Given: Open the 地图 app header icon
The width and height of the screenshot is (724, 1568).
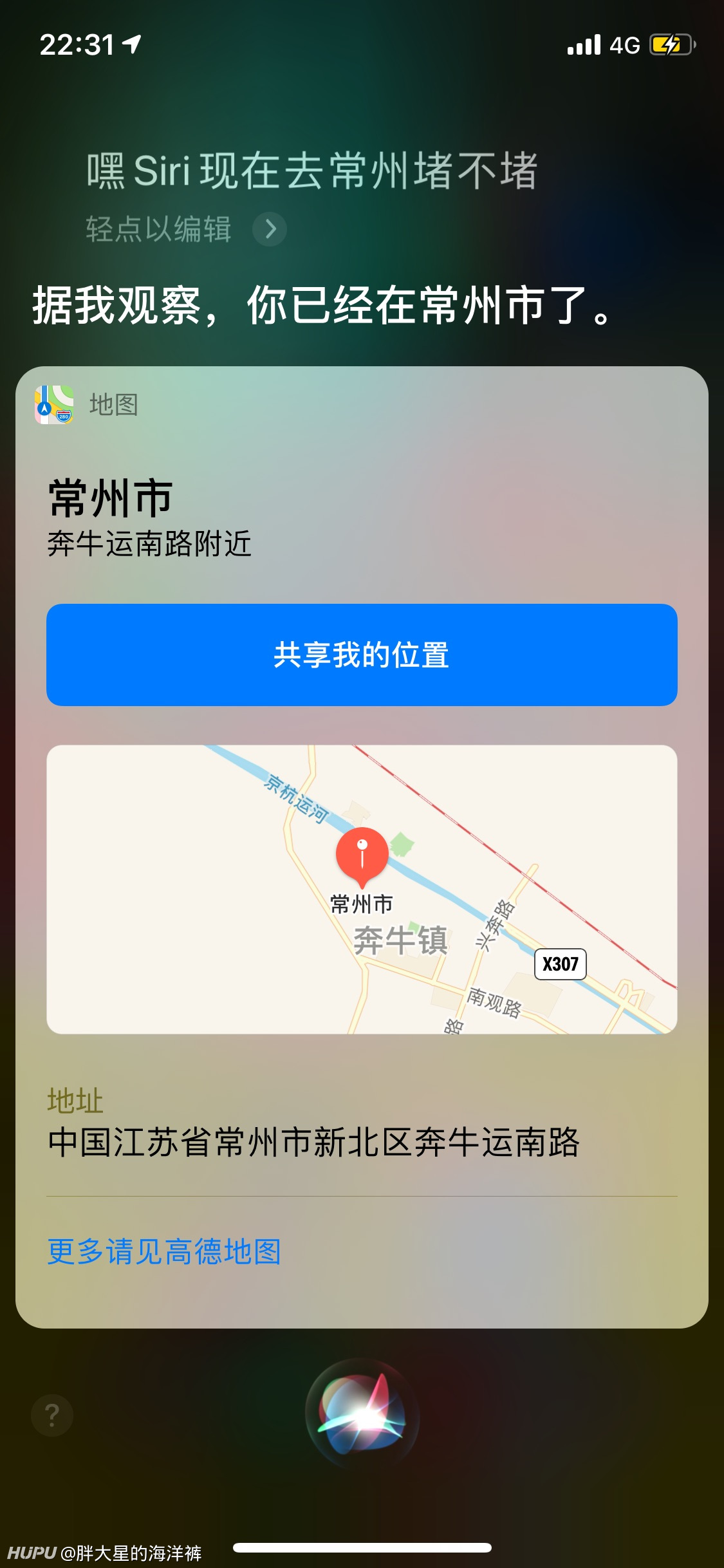Looking at the screenshot, I should coord(54,405).
